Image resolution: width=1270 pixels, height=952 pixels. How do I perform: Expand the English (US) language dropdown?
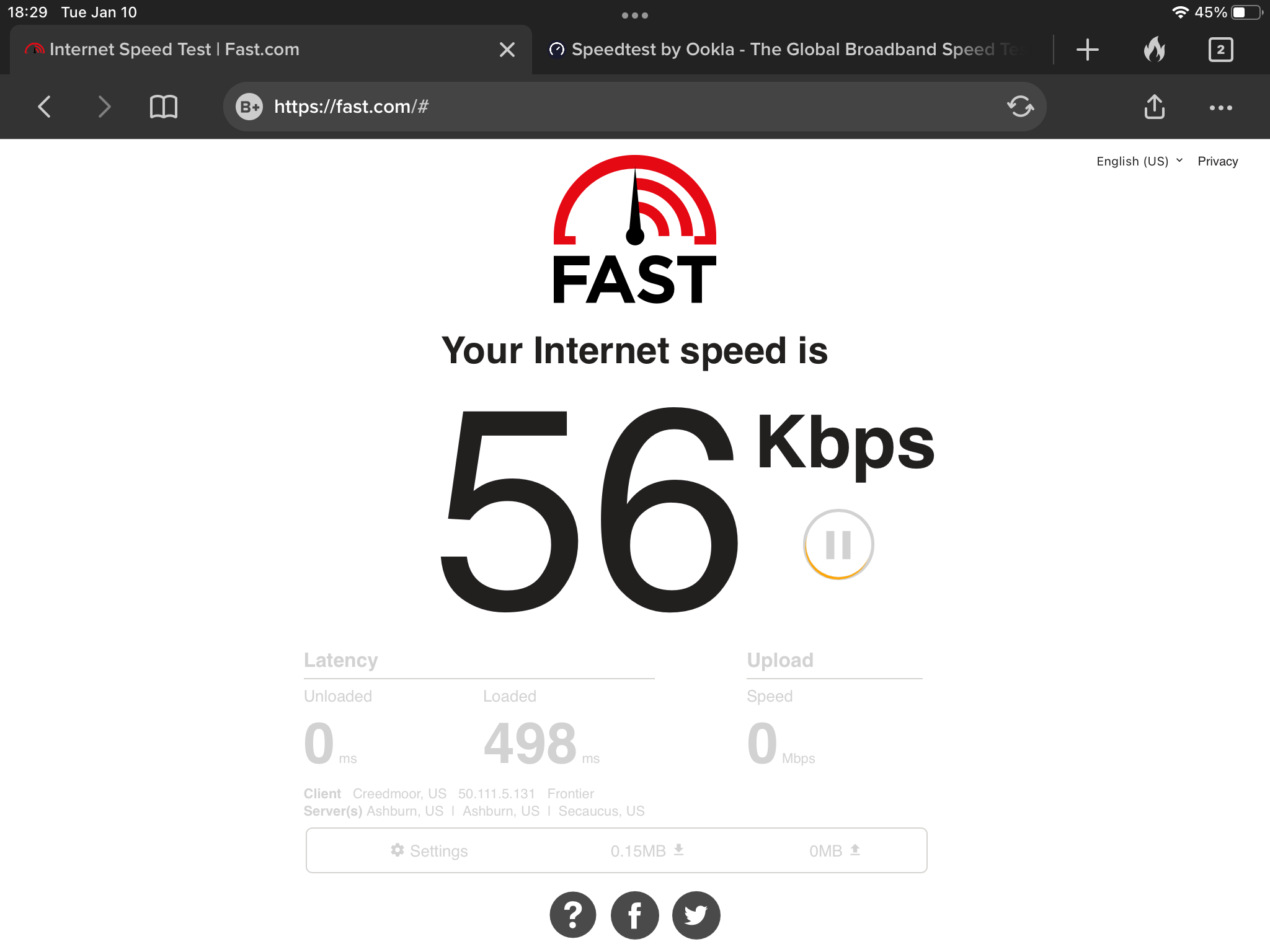[1139, 161]
